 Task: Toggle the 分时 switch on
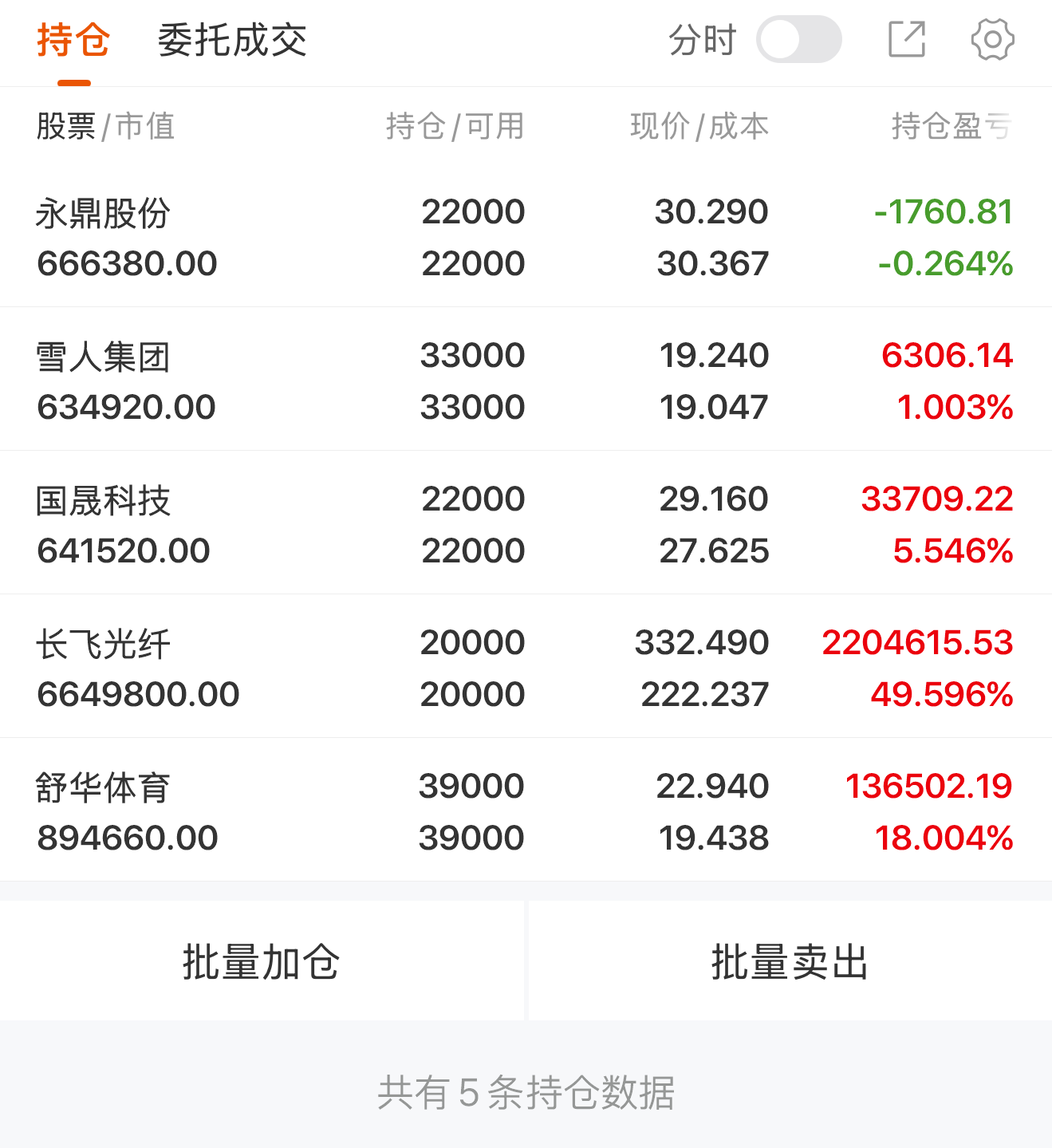pos(798,39)
